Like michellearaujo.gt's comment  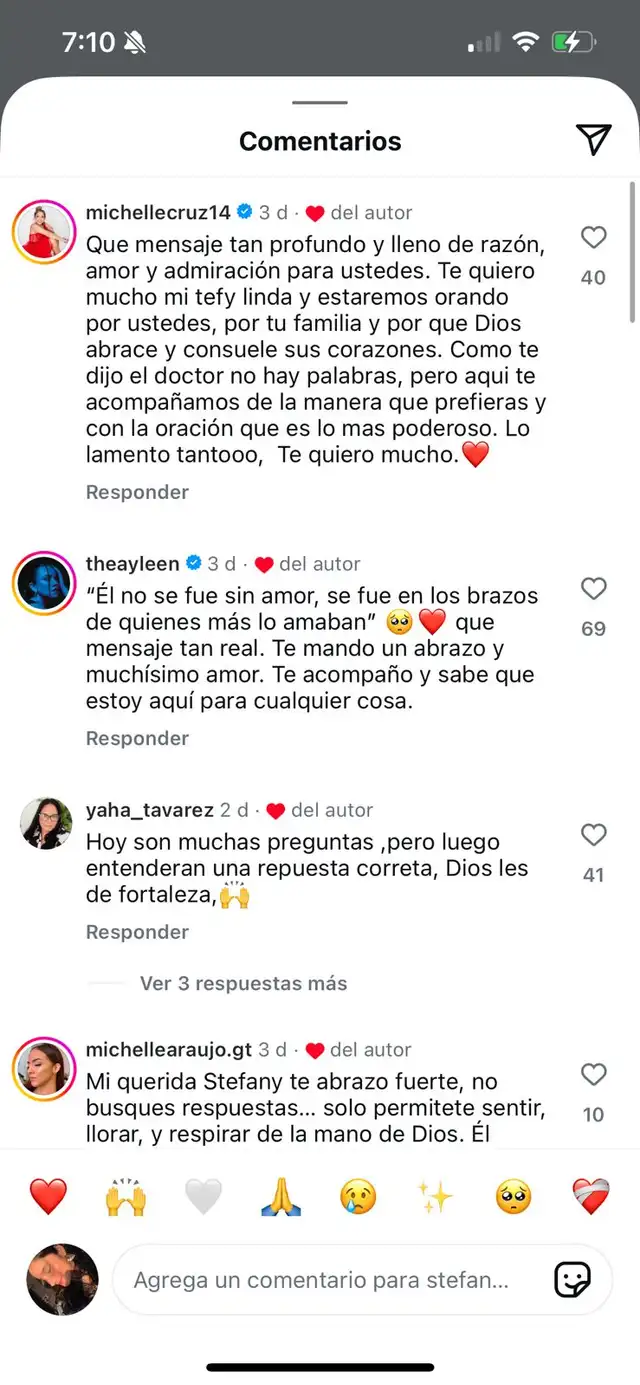[x=594, y=1075]
